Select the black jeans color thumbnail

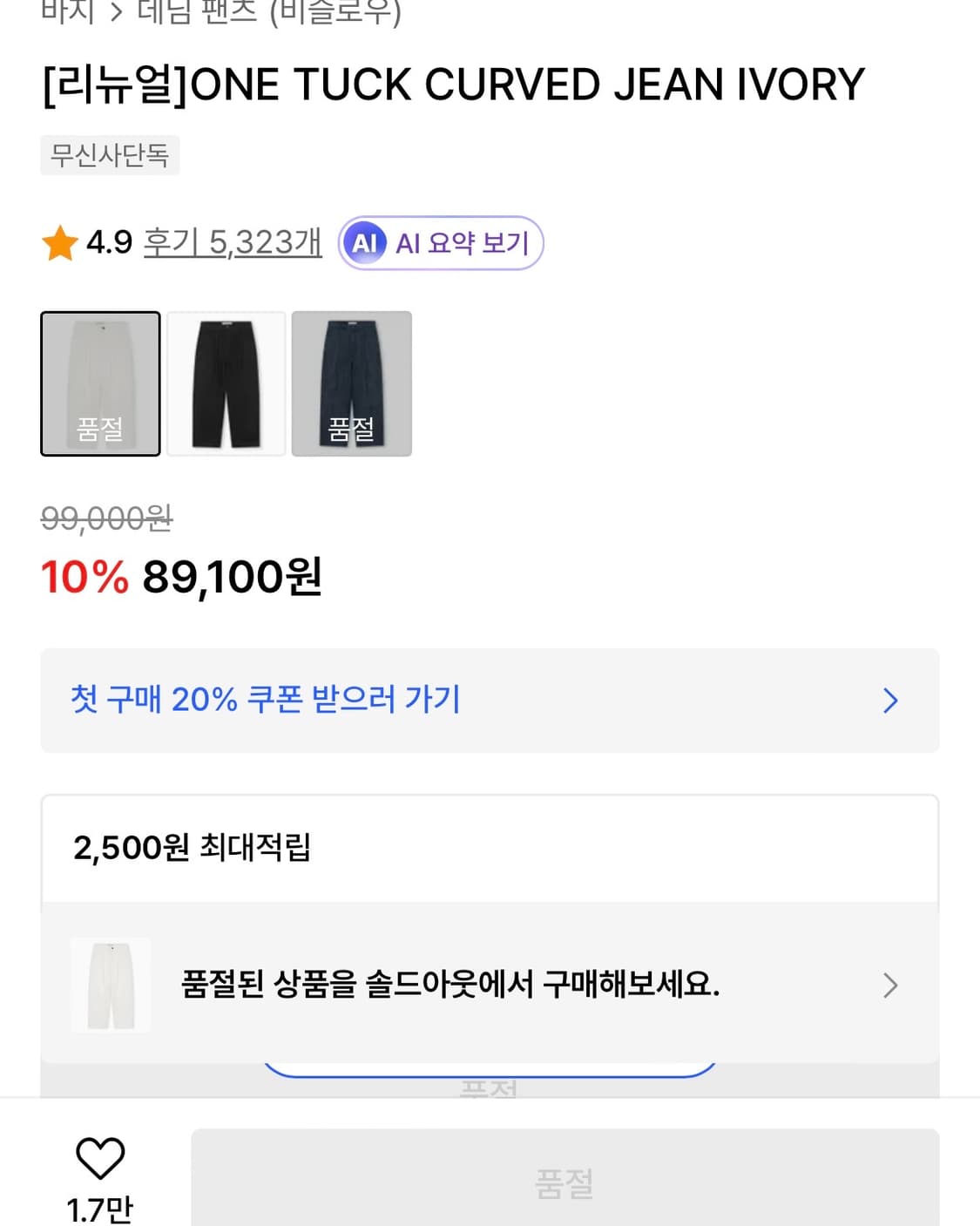click(226, 383)
